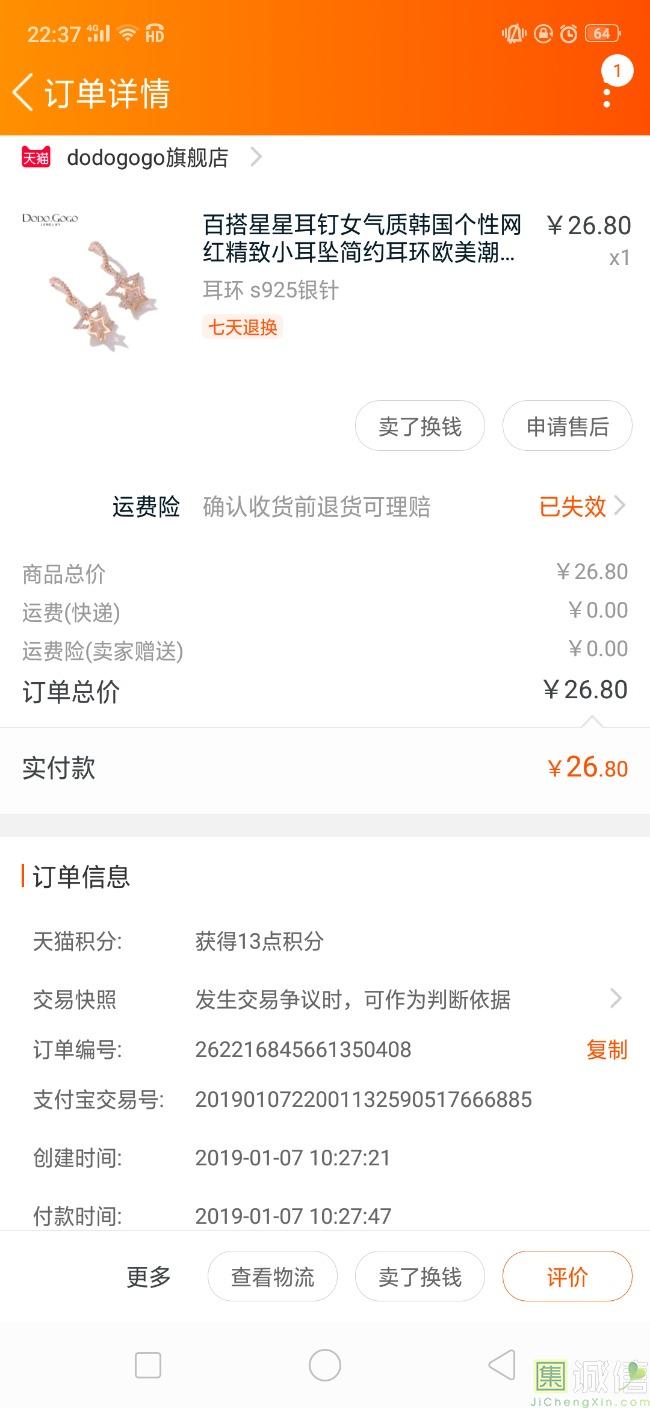Tap 申请售后 to request after-sales service

click(567, 427)
